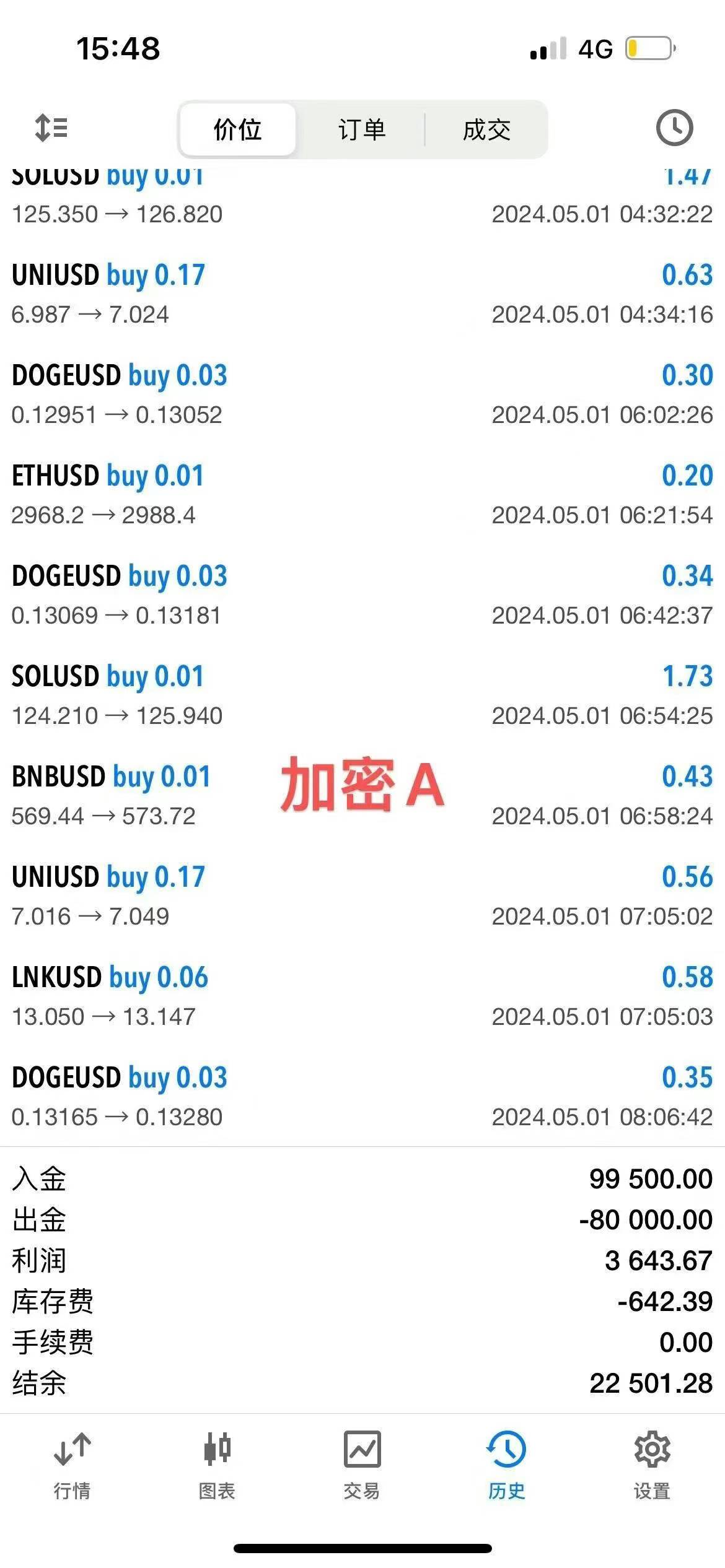This screenshot has width=725, height=1568.
Task: Open the 设置 tab
Action: pos(652,1464)
